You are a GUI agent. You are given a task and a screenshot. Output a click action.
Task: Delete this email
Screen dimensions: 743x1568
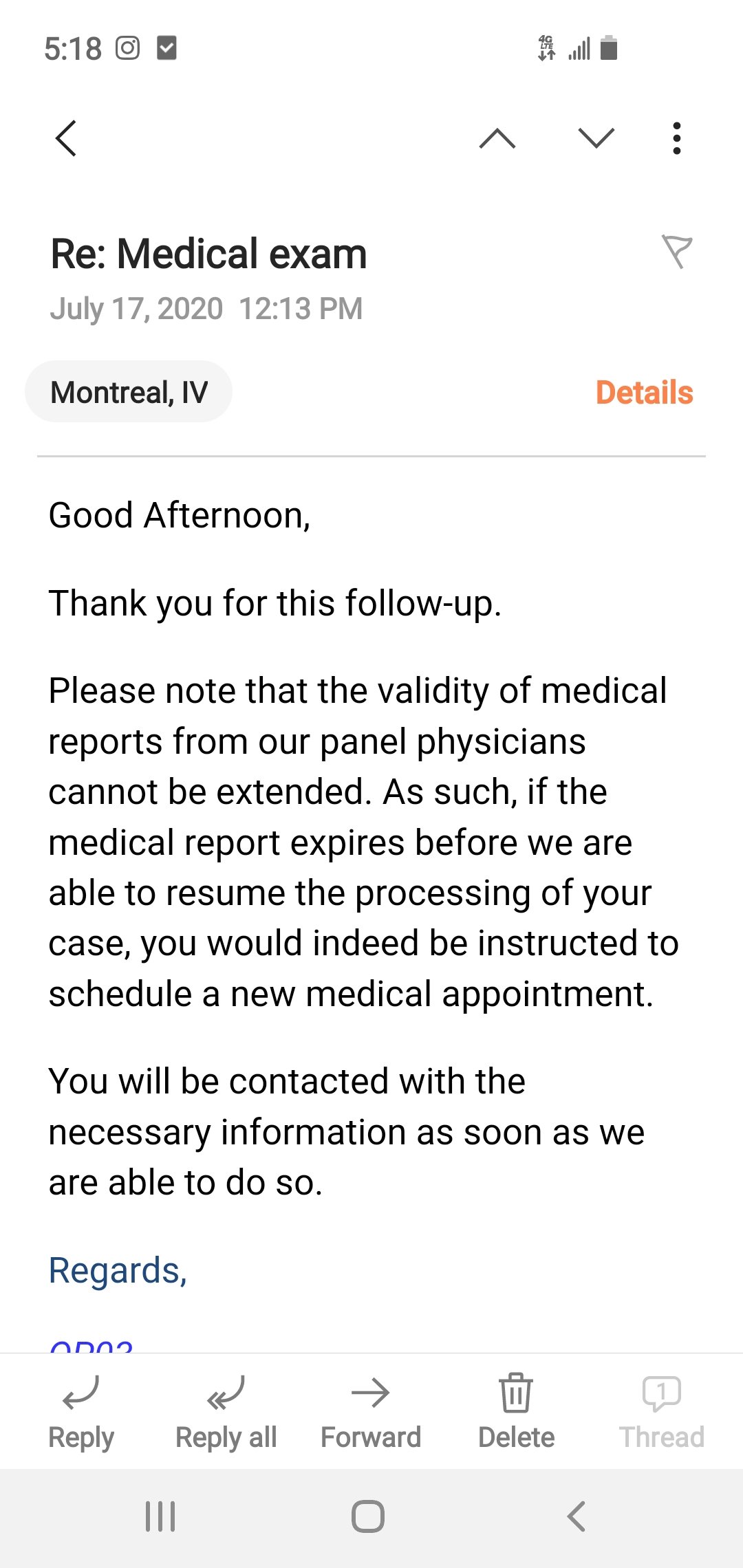point(516,1411)
